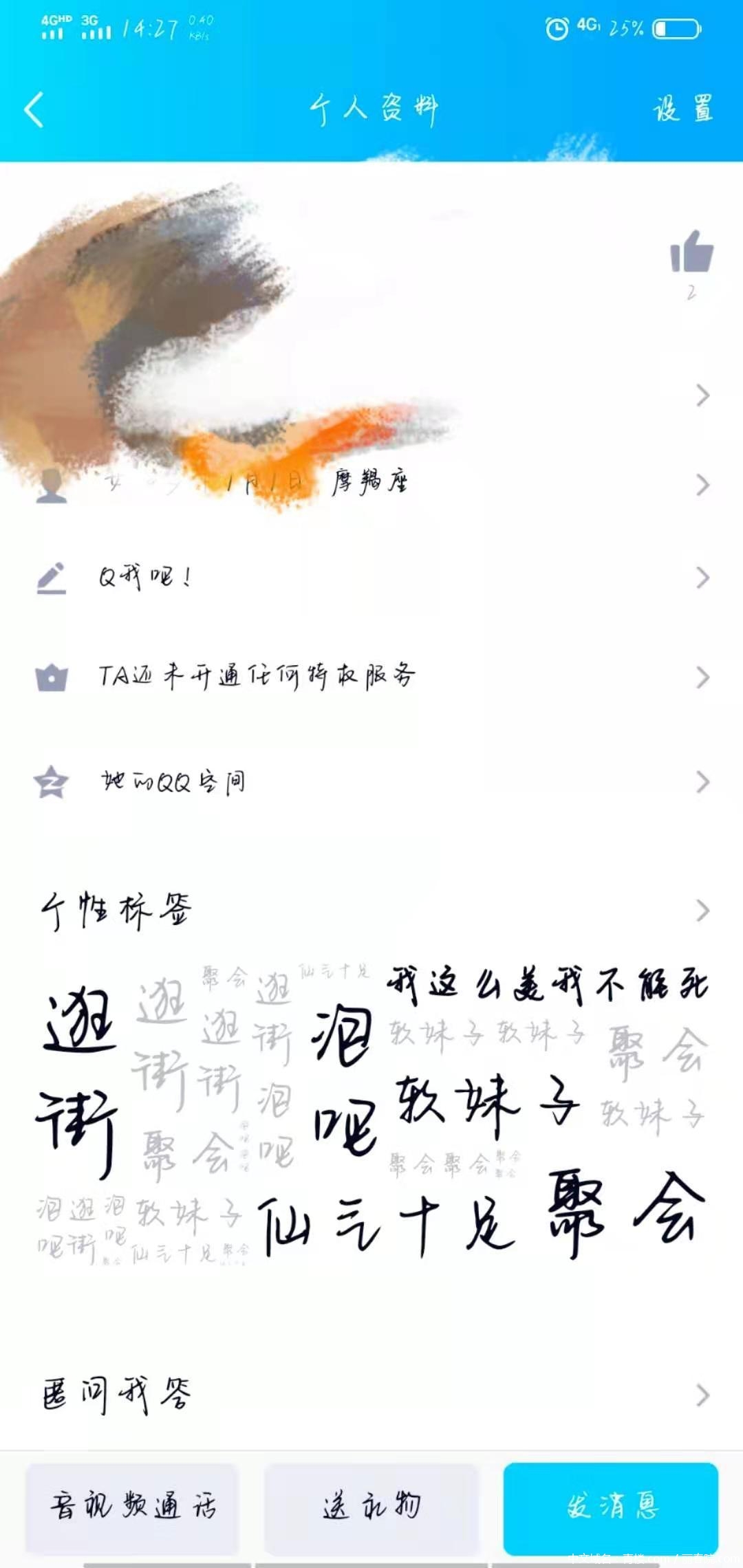The height and width of the screenshot is (1568, 743).
Task: Open the 摩羯座 basic info row
Action: click(x=371, y=484)
